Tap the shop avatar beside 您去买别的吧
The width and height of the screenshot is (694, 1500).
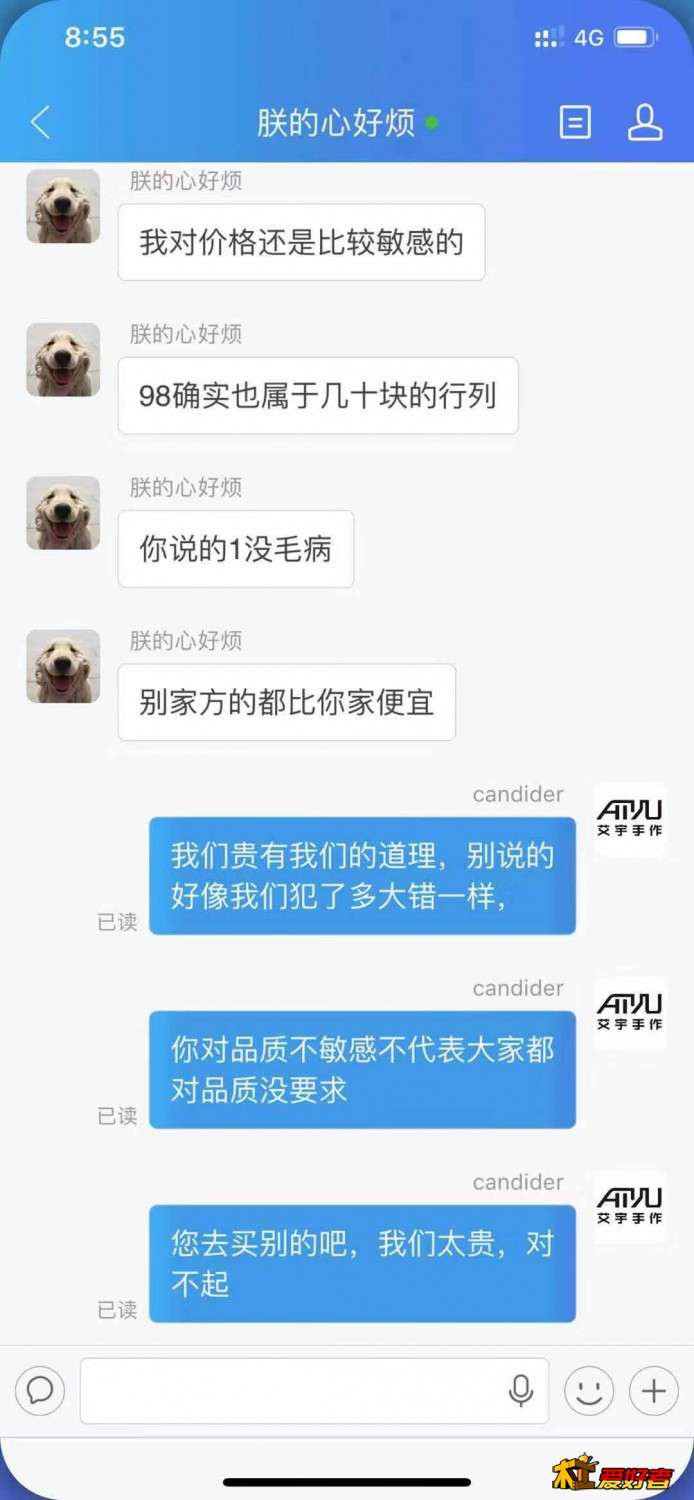[630, 1207]
